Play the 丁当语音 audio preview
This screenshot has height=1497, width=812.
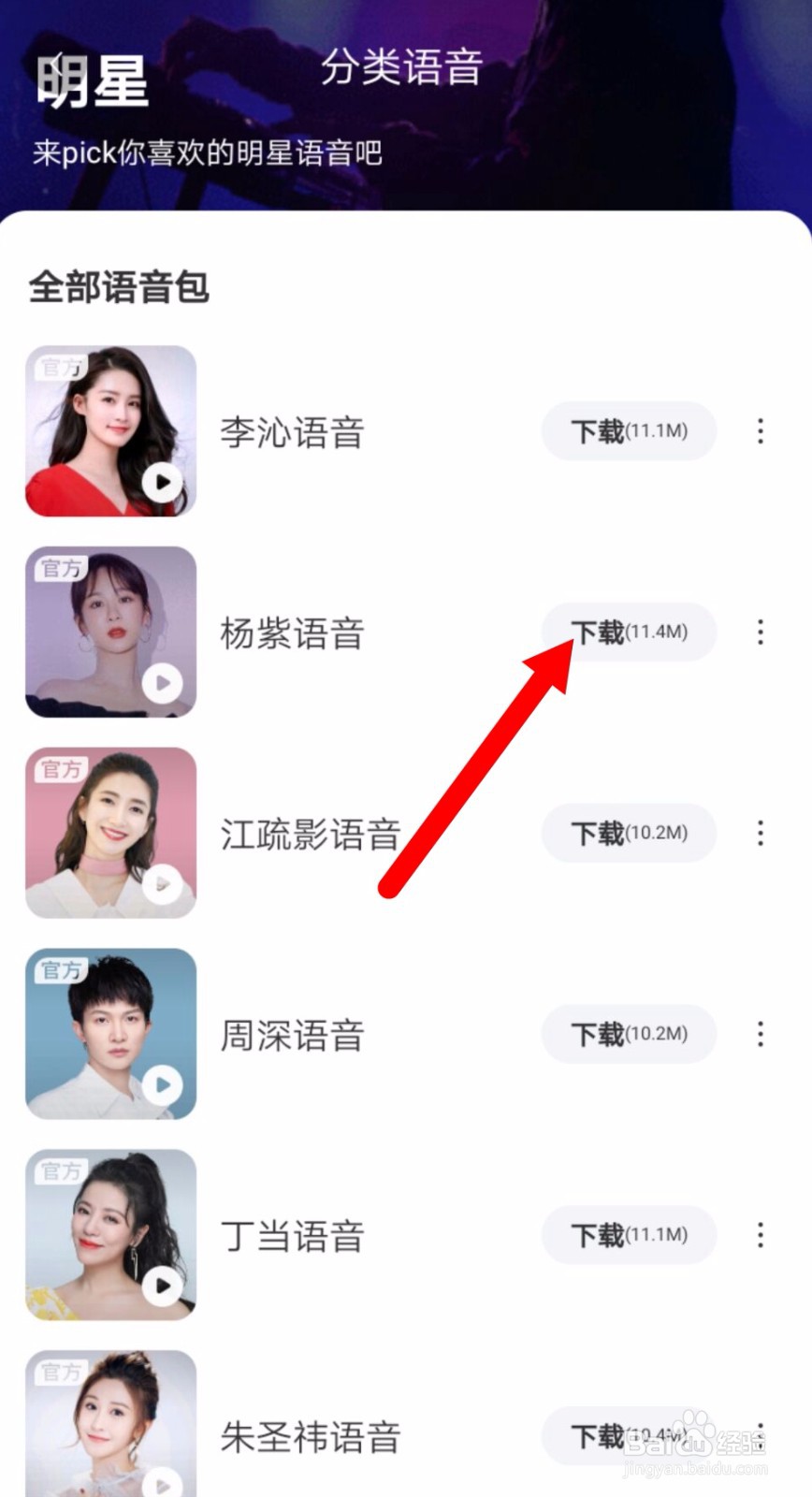coord(161,1286)
